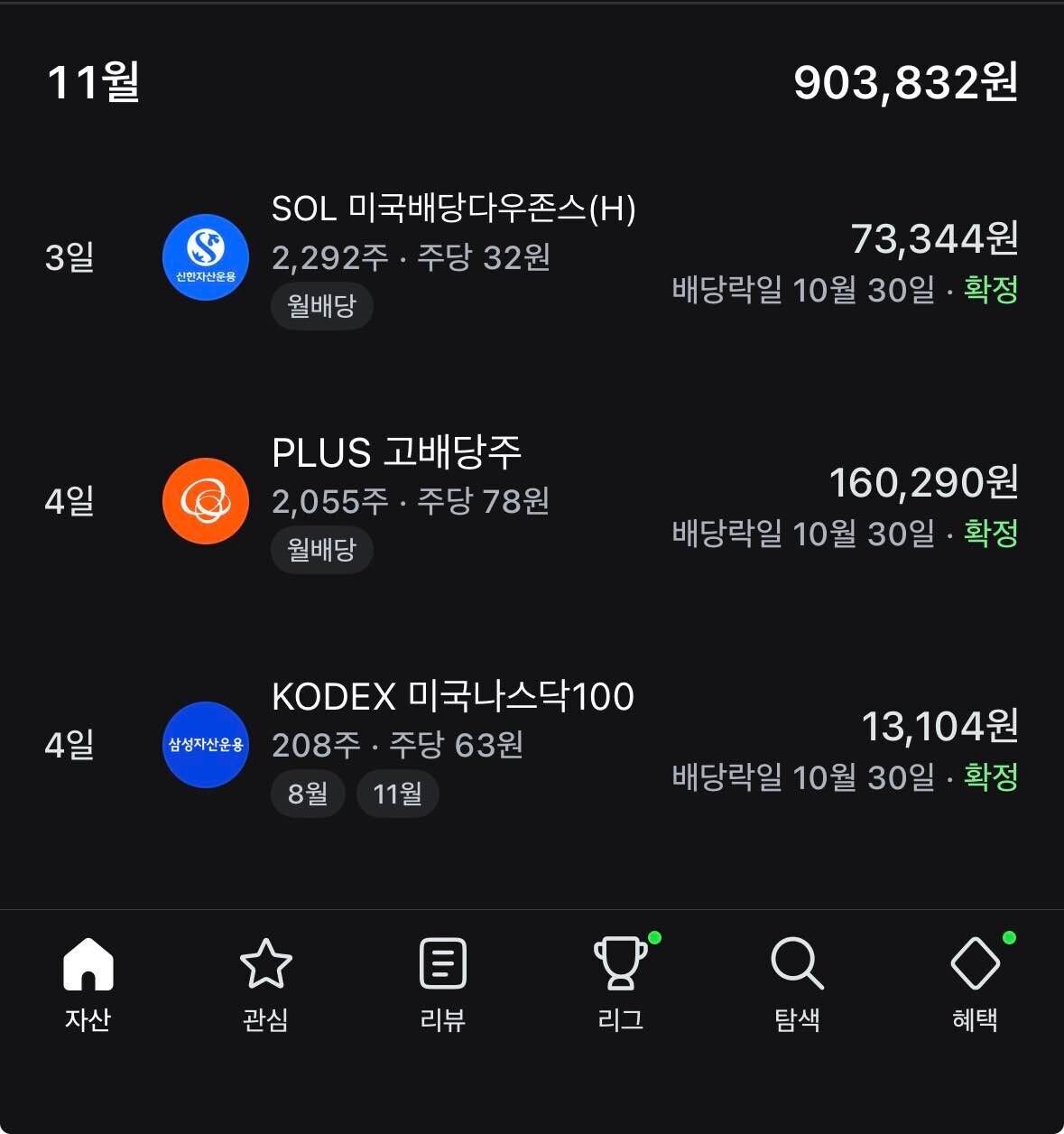Screen dimensions: 1064x1134
Task: Select the 11월 badge on KODEX entry
Action: tap(398, 794)
